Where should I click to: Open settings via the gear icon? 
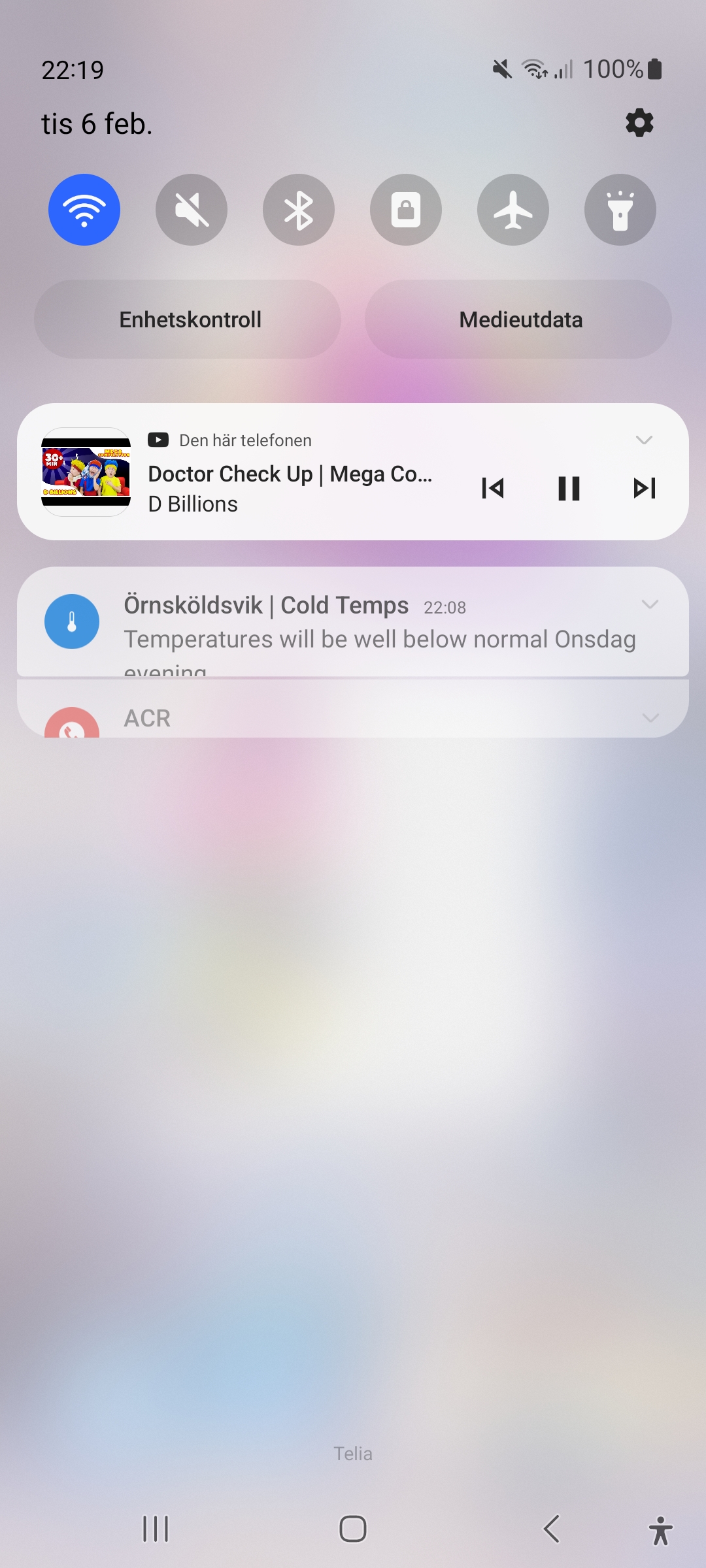(639, 123)
